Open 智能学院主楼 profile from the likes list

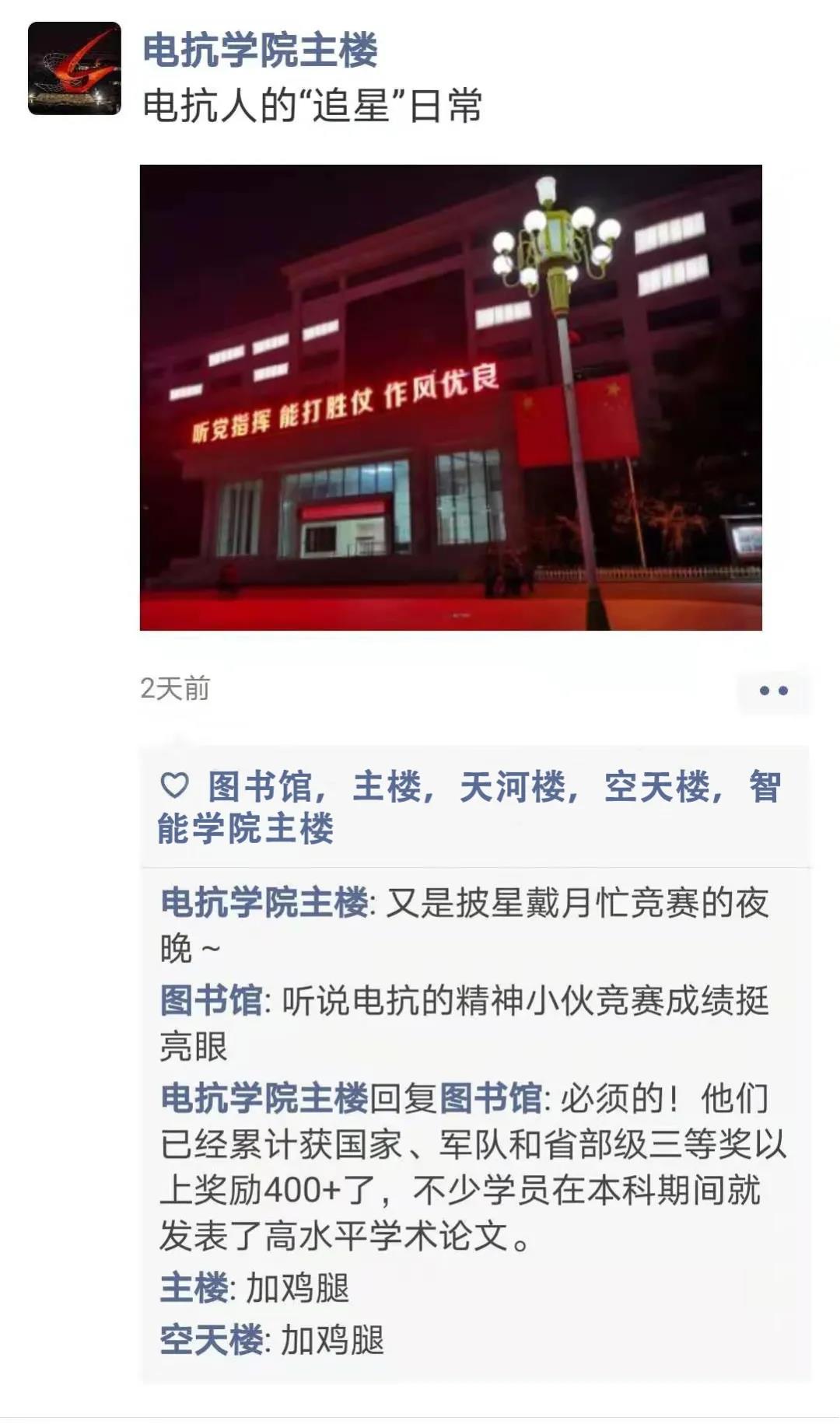click(470, 807)
